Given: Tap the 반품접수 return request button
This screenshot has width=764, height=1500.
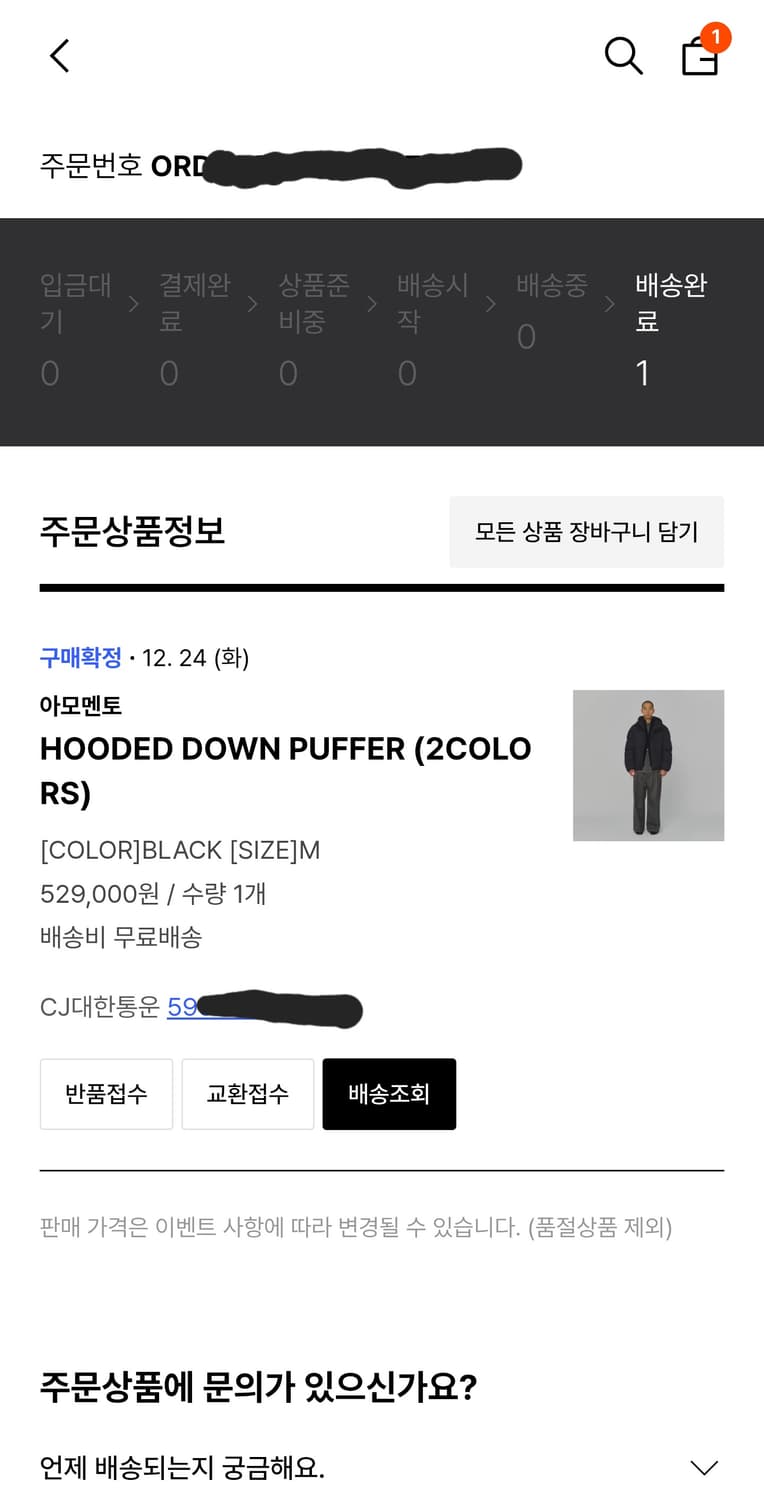Looking at the screenshot, I should [x=106, y=1094].
